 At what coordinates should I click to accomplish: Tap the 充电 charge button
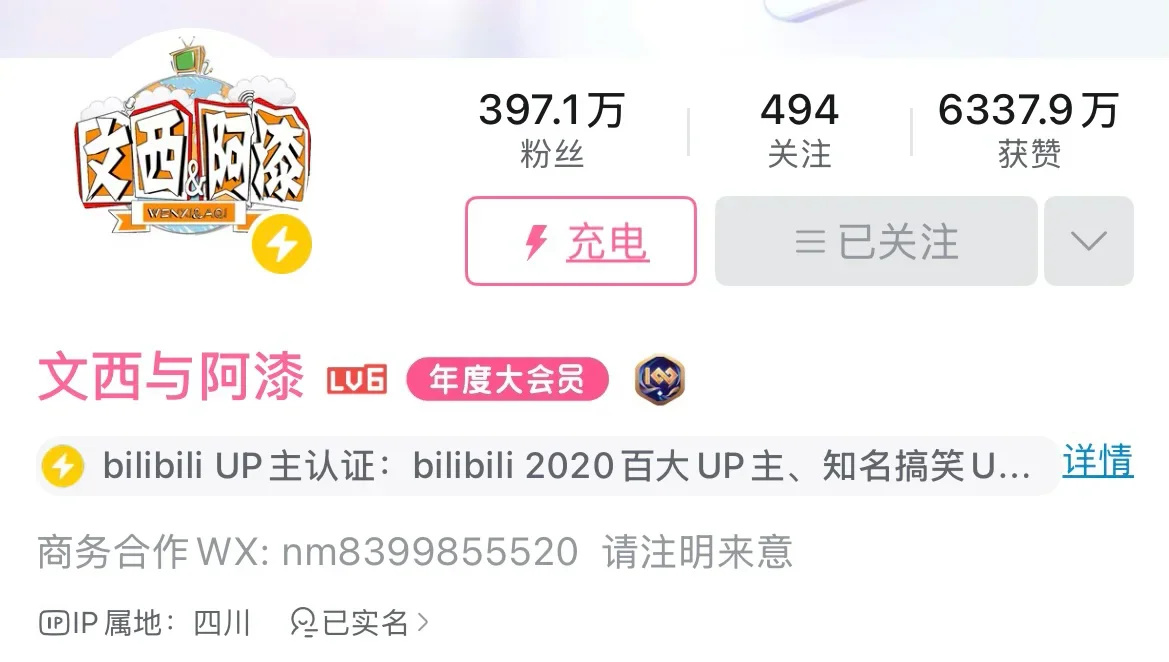[580, 241]
